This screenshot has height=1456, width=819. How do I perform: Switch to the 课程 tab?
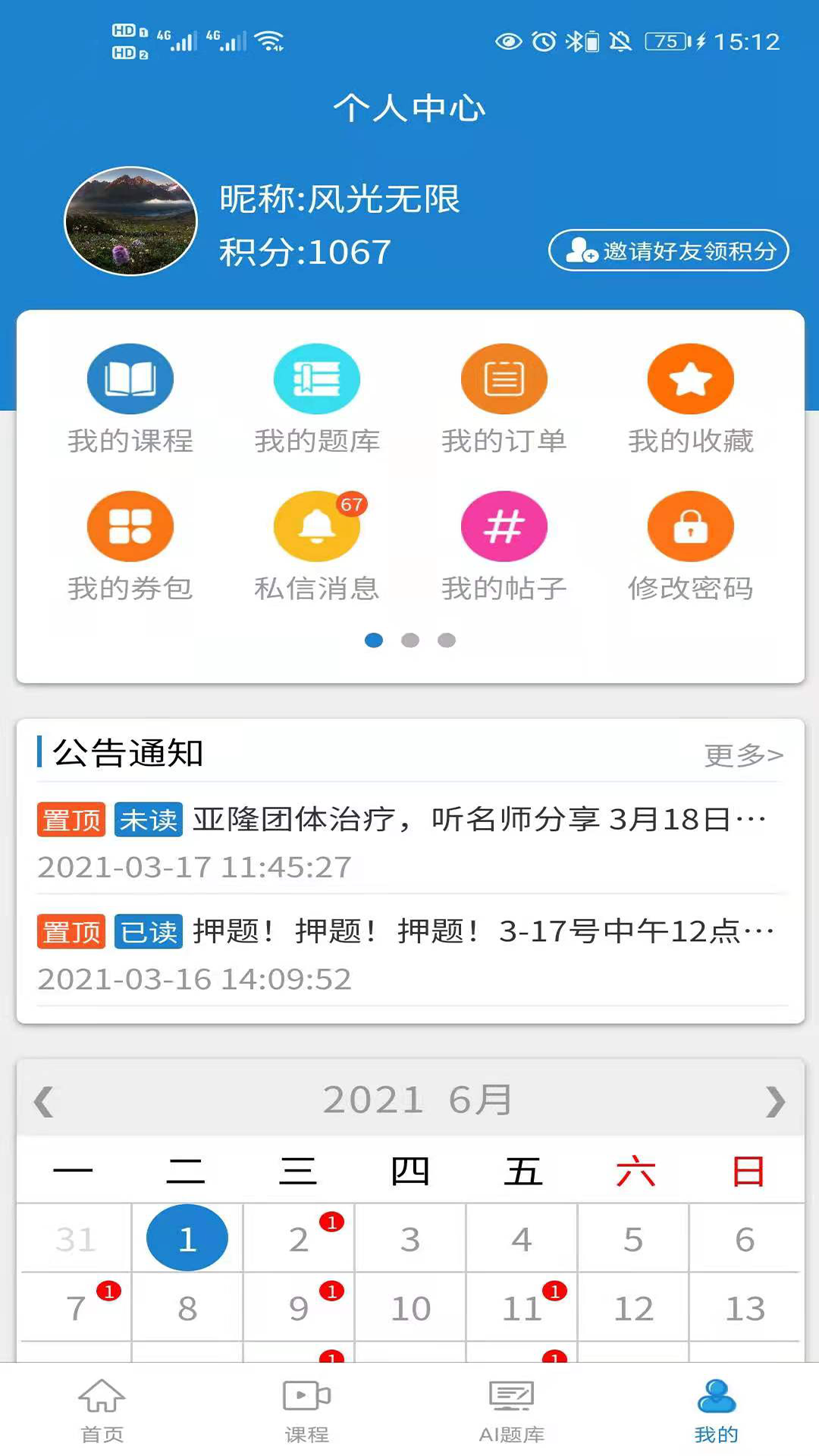(306, 1418)
